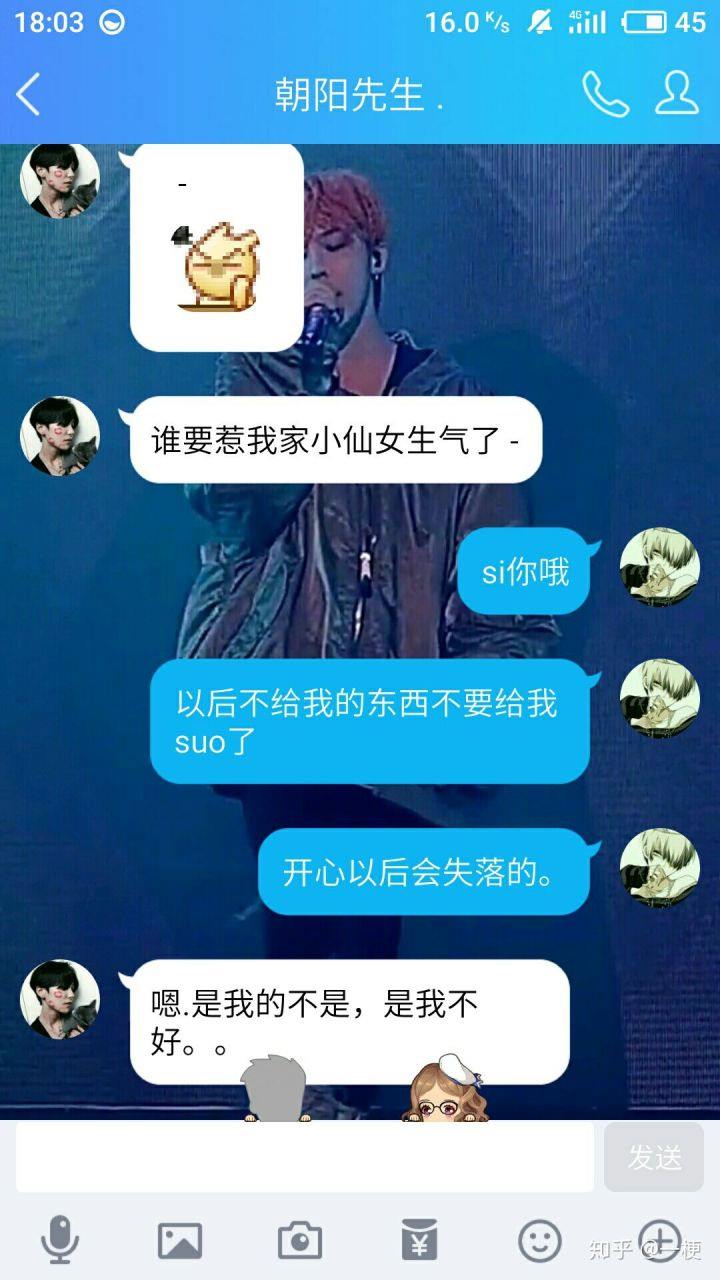
Task: Focus the message text input field
Action: coord(300,1155)
